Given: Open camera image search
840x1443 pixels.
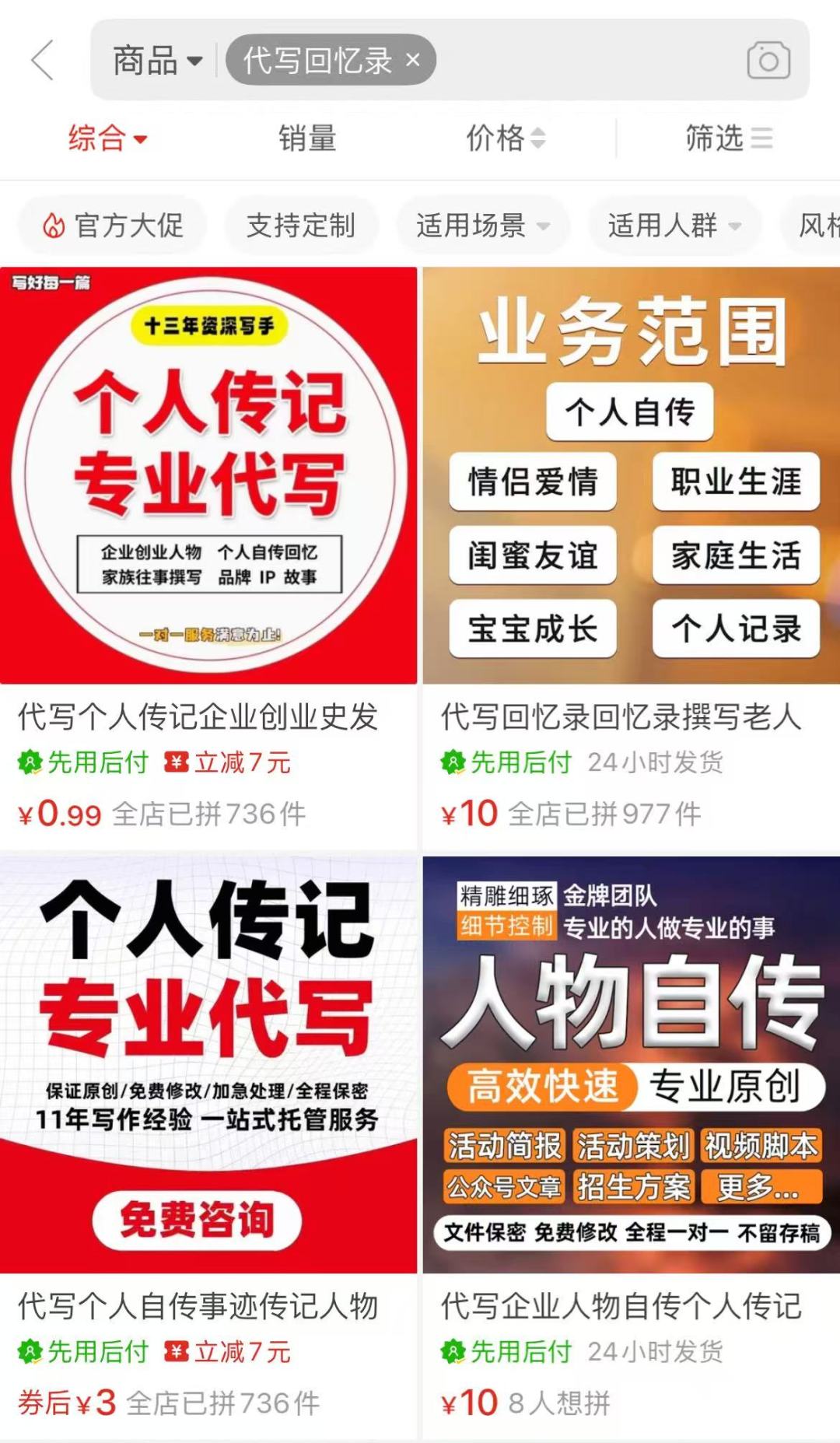Looking at the screenshot, I should pos(768,61).
